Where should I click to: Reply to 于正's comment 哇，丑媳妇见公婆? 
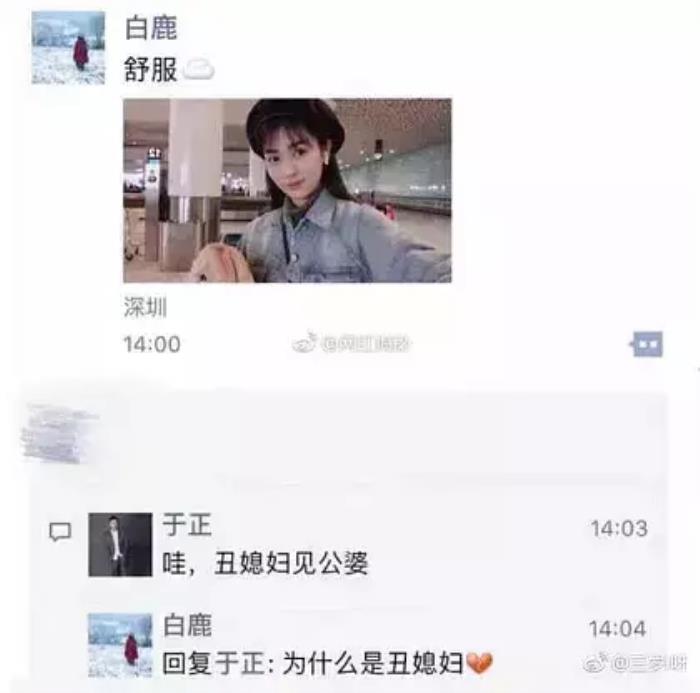tap(266, 563)
